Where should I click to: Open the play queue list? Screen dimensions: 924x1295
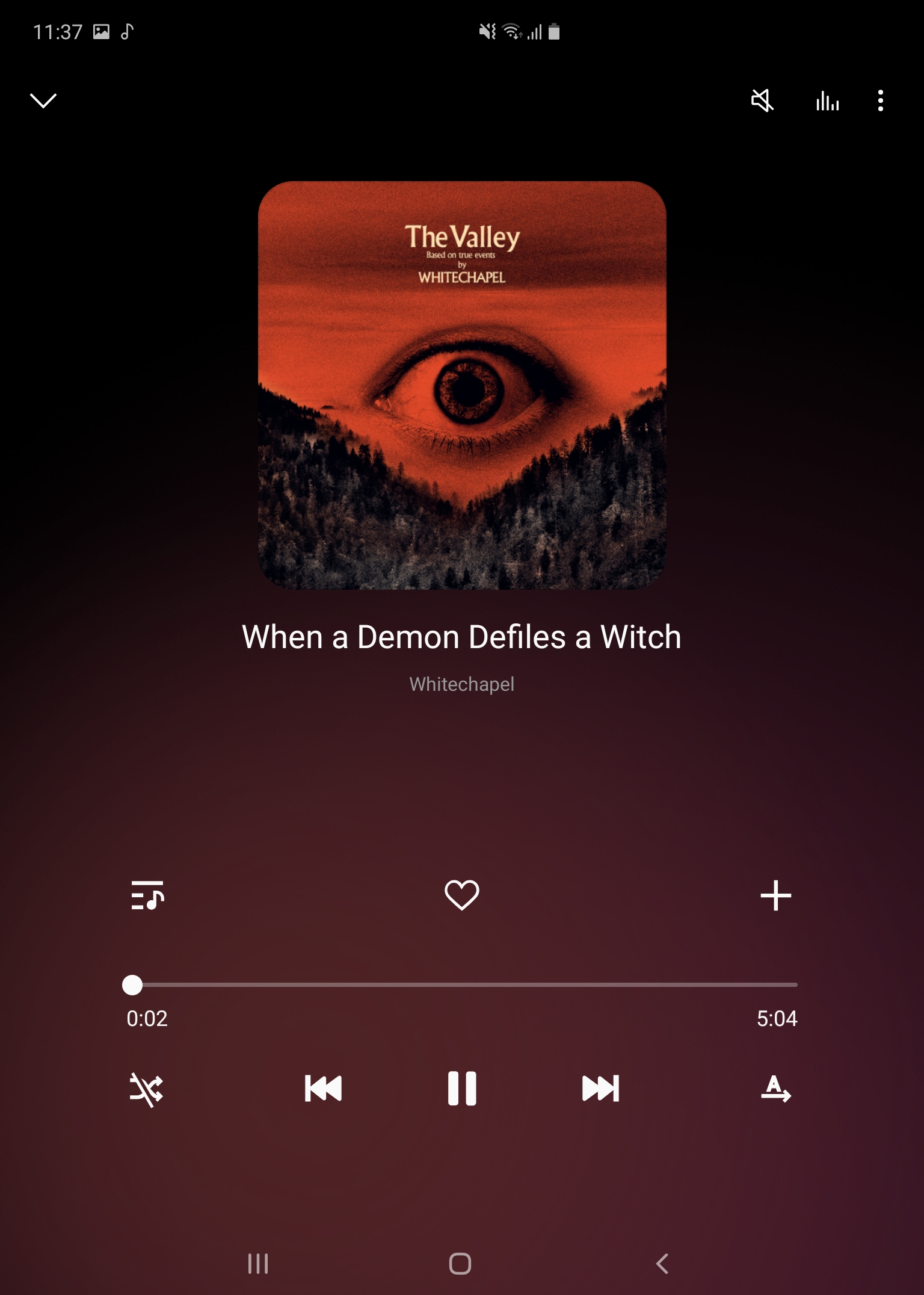[x=147, y=895]
